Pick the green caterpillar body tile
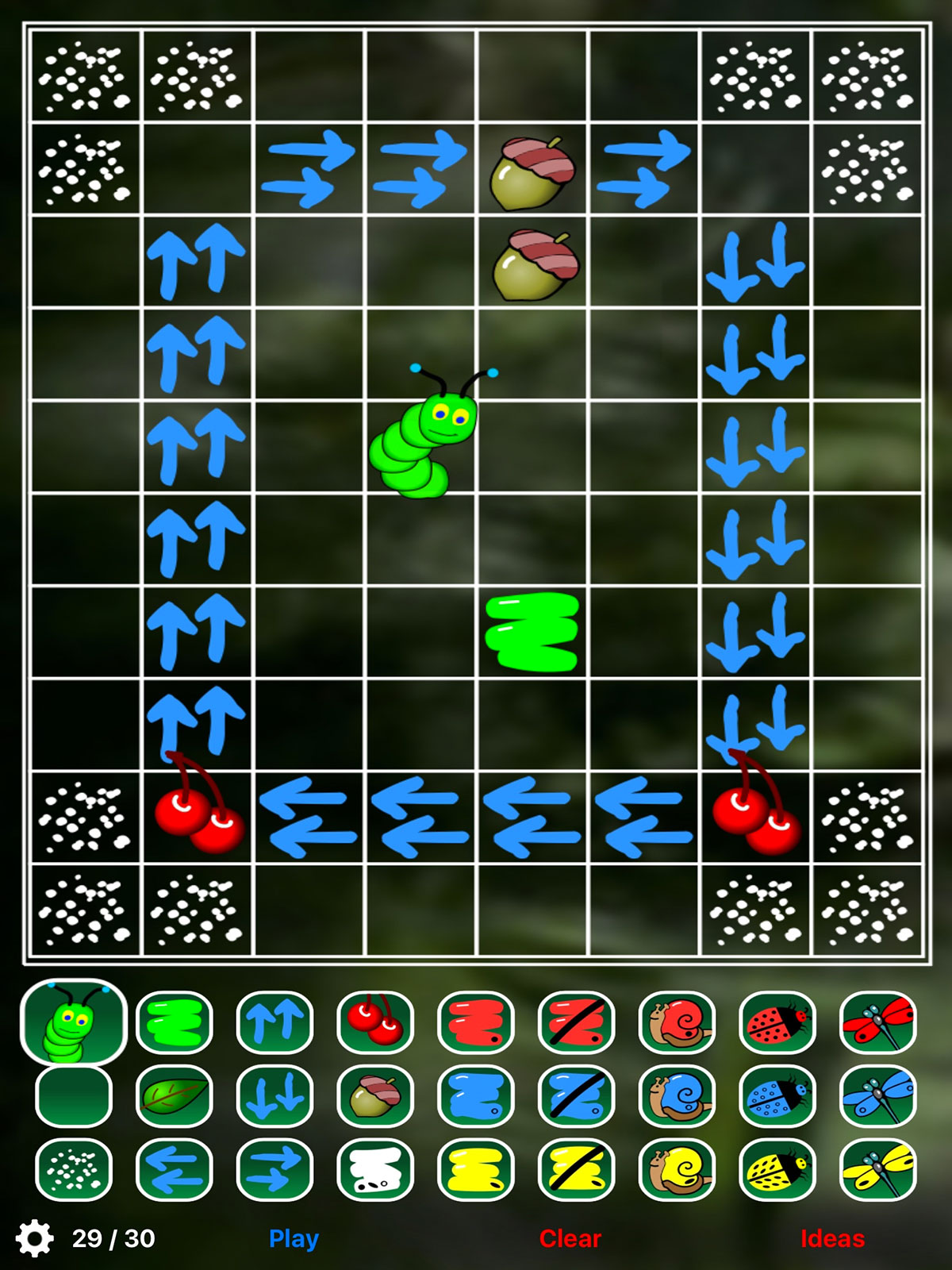The width and height of the screenshot is (952, 1270). pos(175,1022)
